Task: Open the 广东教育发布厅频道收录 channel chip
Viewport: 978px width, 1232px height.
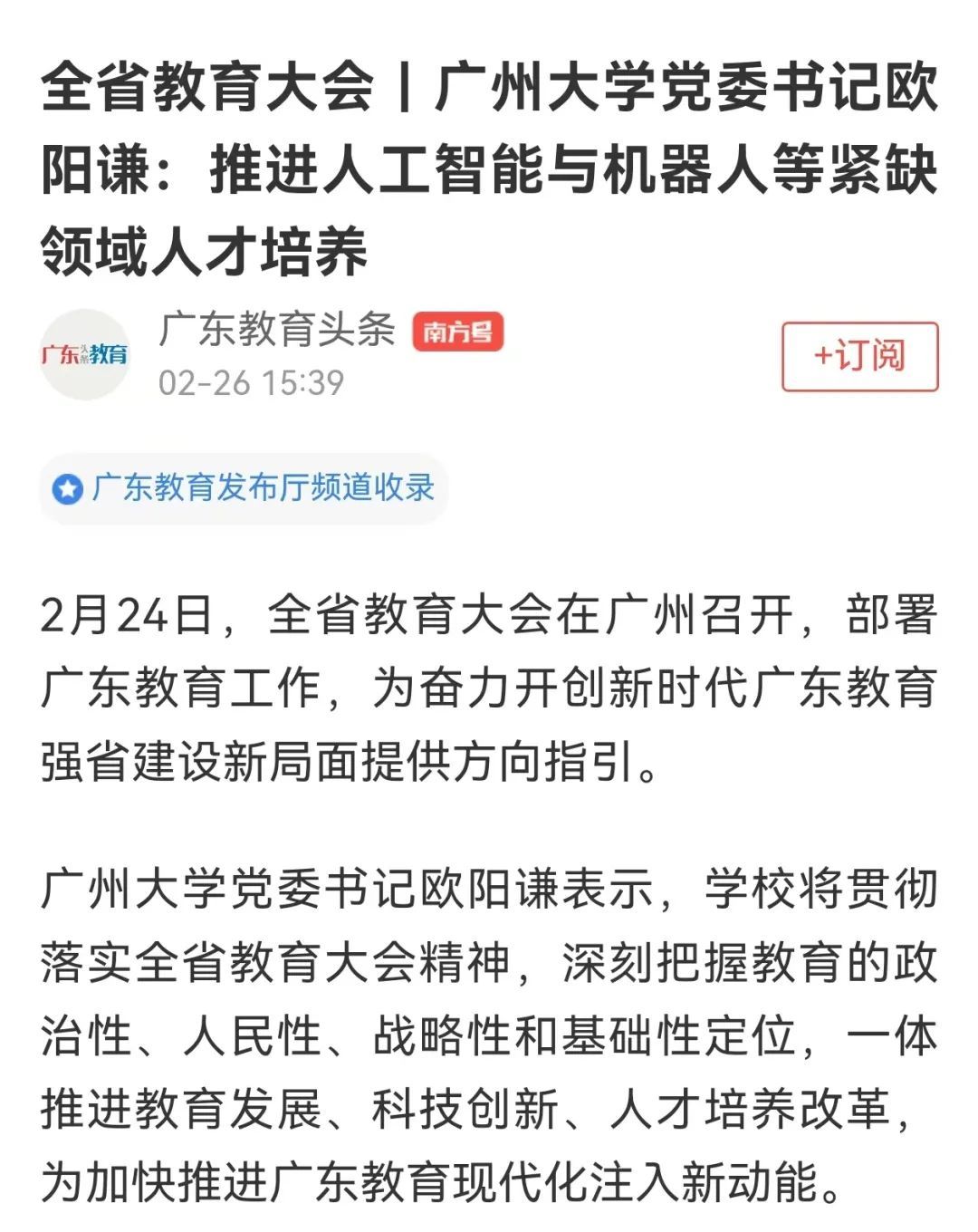Action: tap(244, 488)
